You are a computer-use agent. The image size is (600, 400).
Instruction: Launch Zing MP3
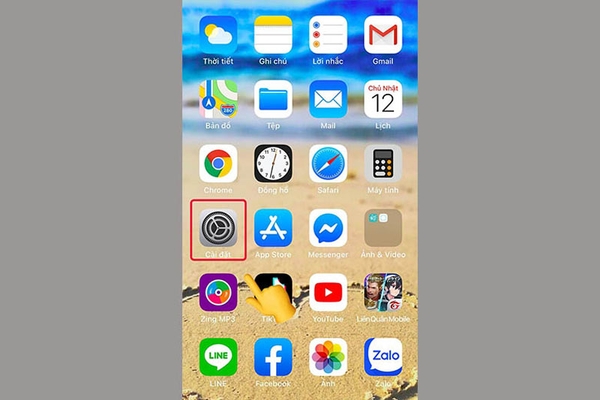click(x=218, y=291)
